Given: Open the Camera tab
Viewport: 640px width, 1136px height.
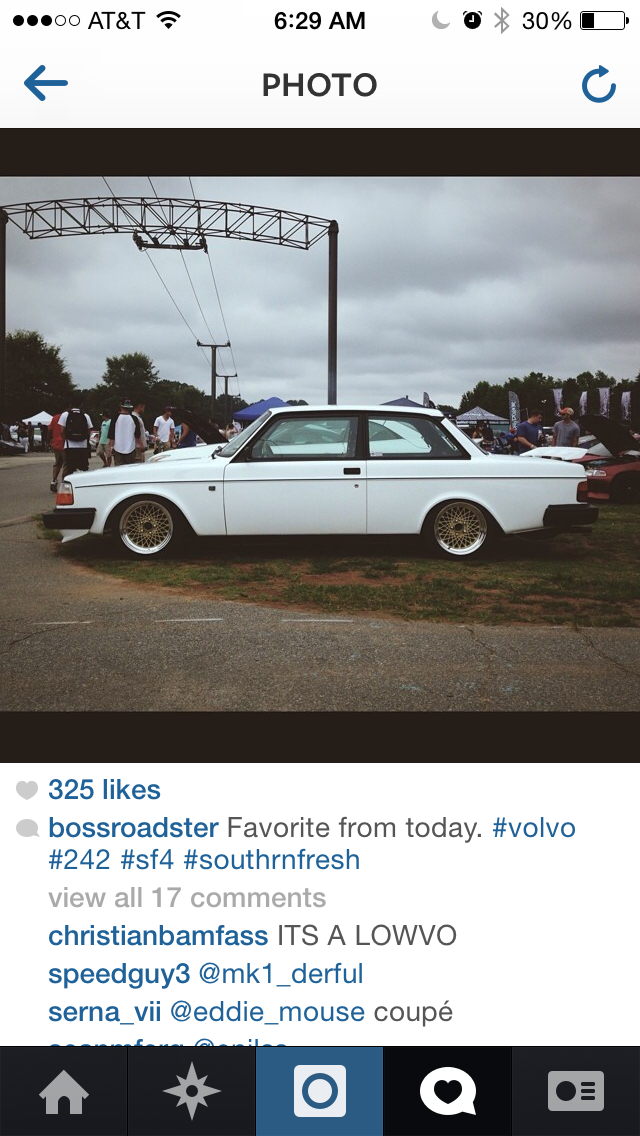Looking at the screenshot, I should click(x=319, y=1091).
